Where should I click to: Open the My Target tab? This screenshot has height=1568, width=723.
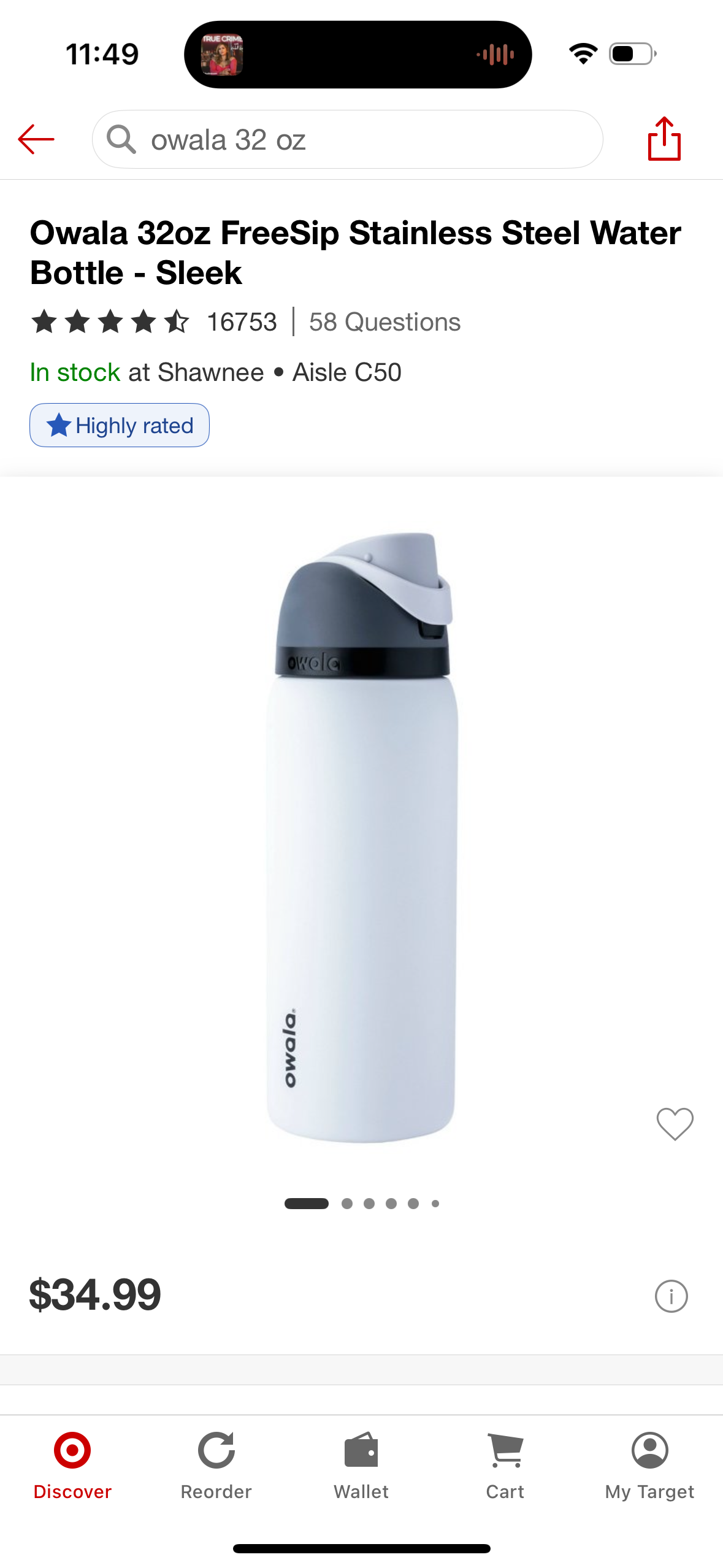(x=649, y=1466)
